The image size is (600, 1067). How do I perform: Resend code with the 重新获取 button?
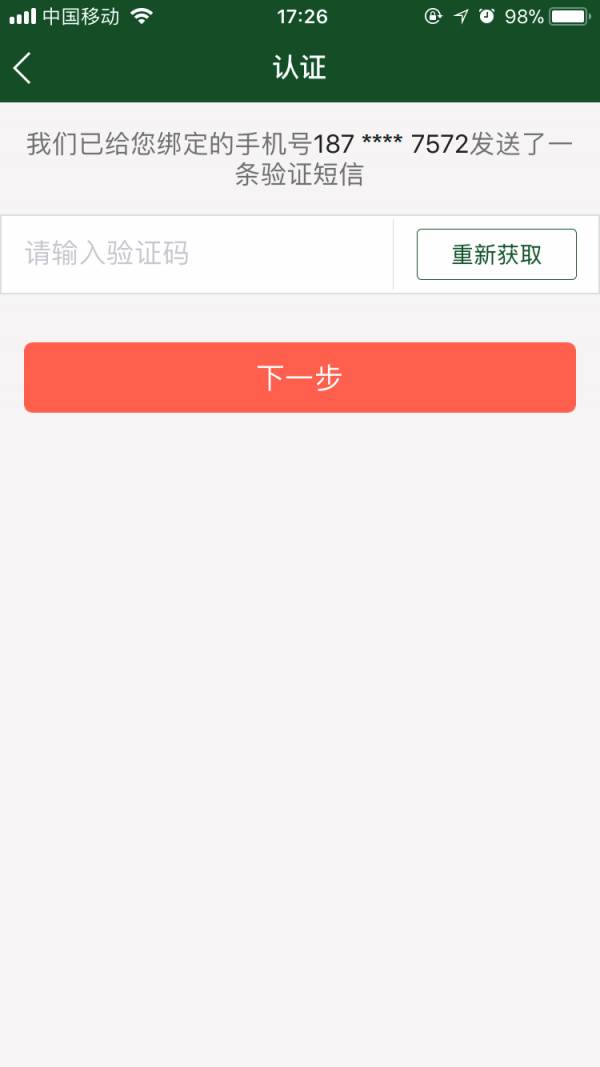pyautogui.click(x=496, y=254)
